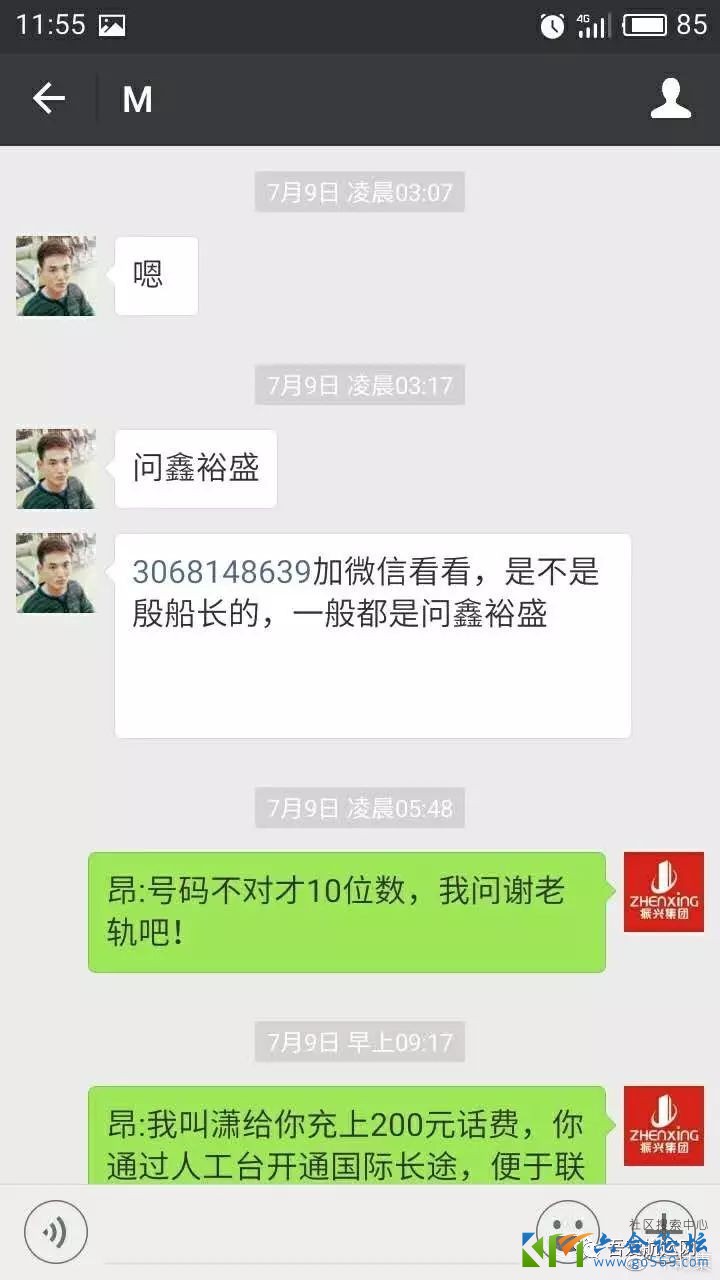Open the emoji picker
This screenshot has height=1280, width=720.
pyautogui.click(x=567, y=1229)
